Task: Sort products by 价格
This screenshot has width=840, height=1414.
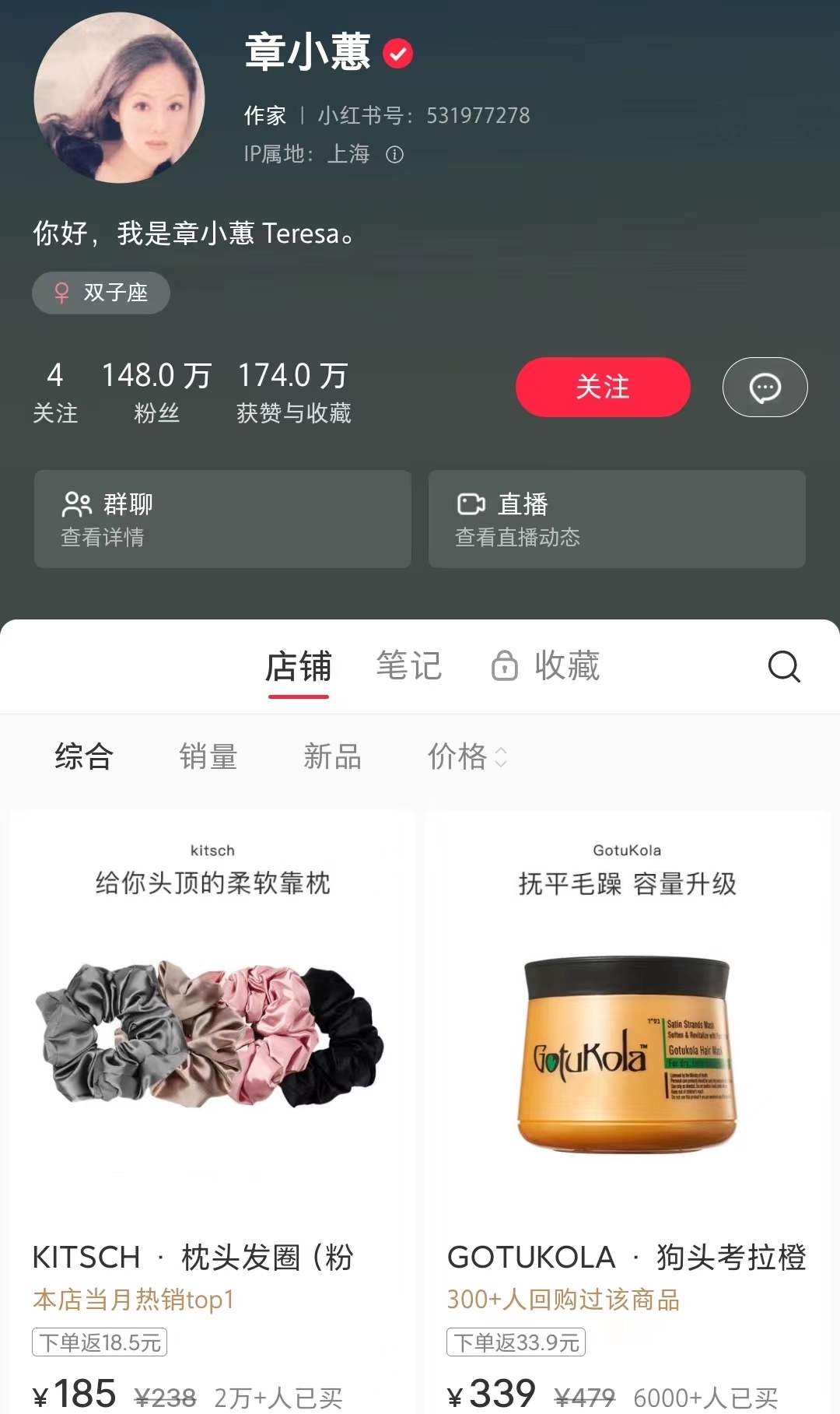Action: pyautogui.click(x=467, y=756)
